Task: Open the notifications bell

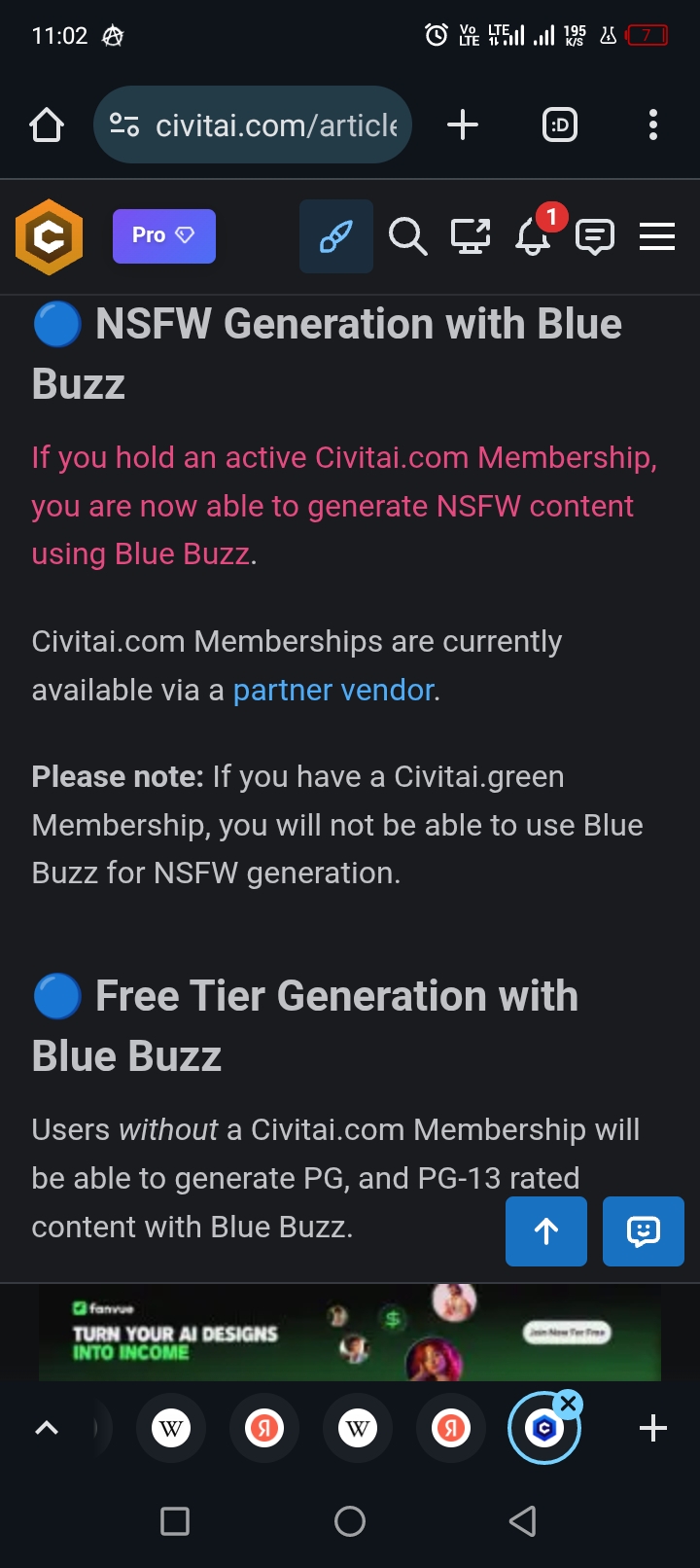Action: [x=532, y=236]
